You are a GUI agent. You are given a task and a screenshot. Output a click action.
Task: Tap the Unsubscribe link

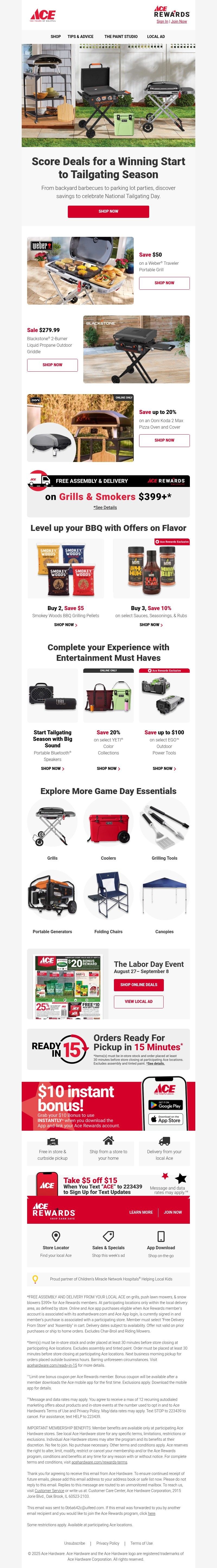(75, 1543)
